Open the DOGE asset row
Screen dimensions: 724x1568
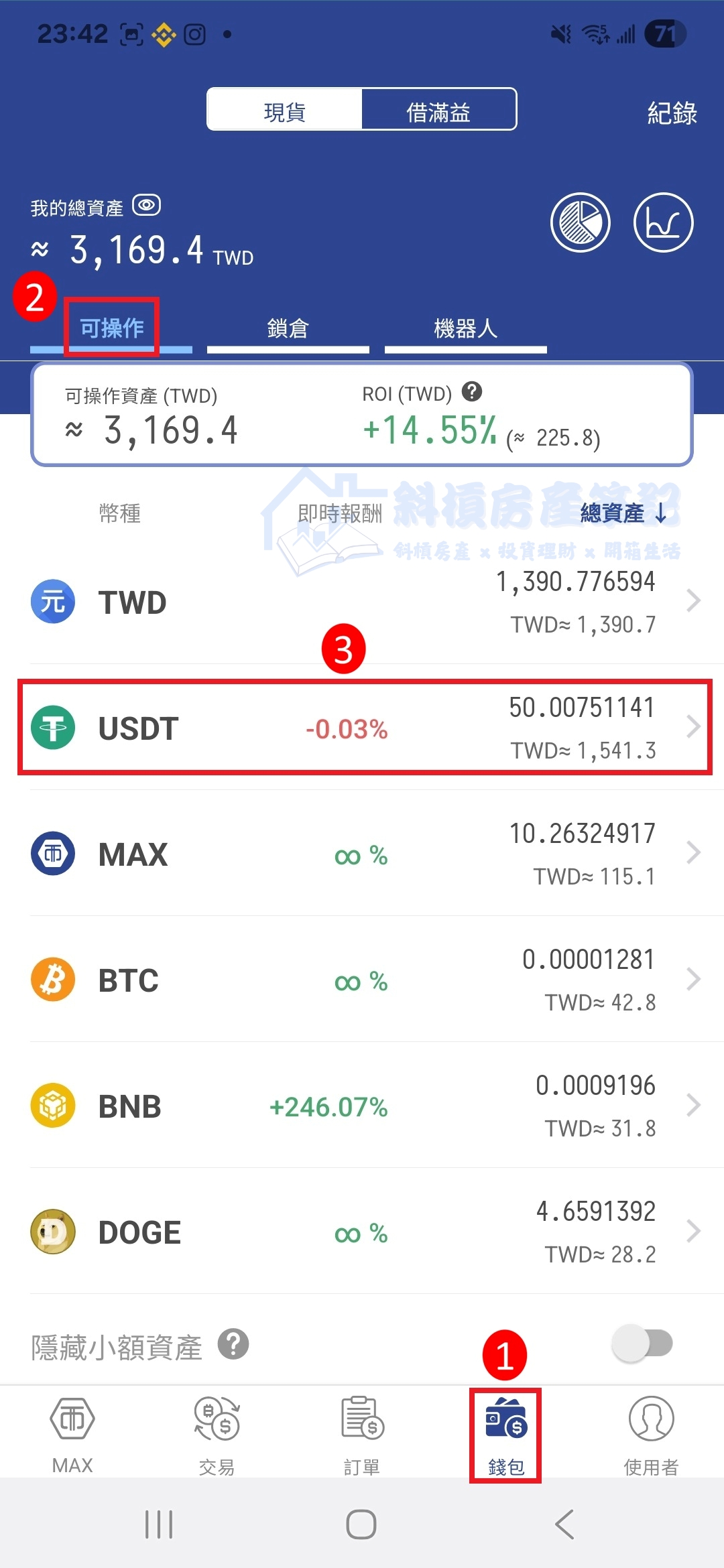[362, 1232]
